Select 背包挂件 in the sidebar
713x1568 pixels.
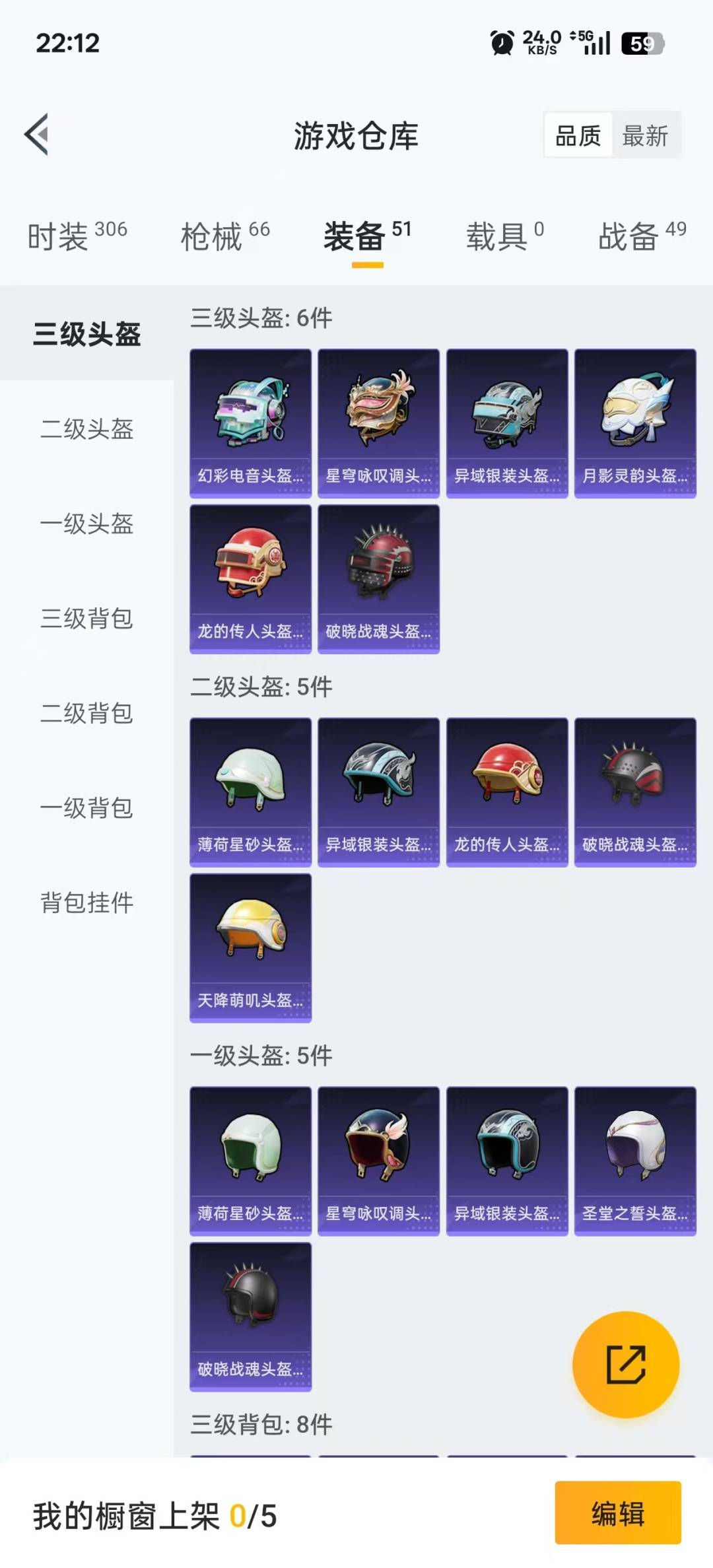[87, 903]
